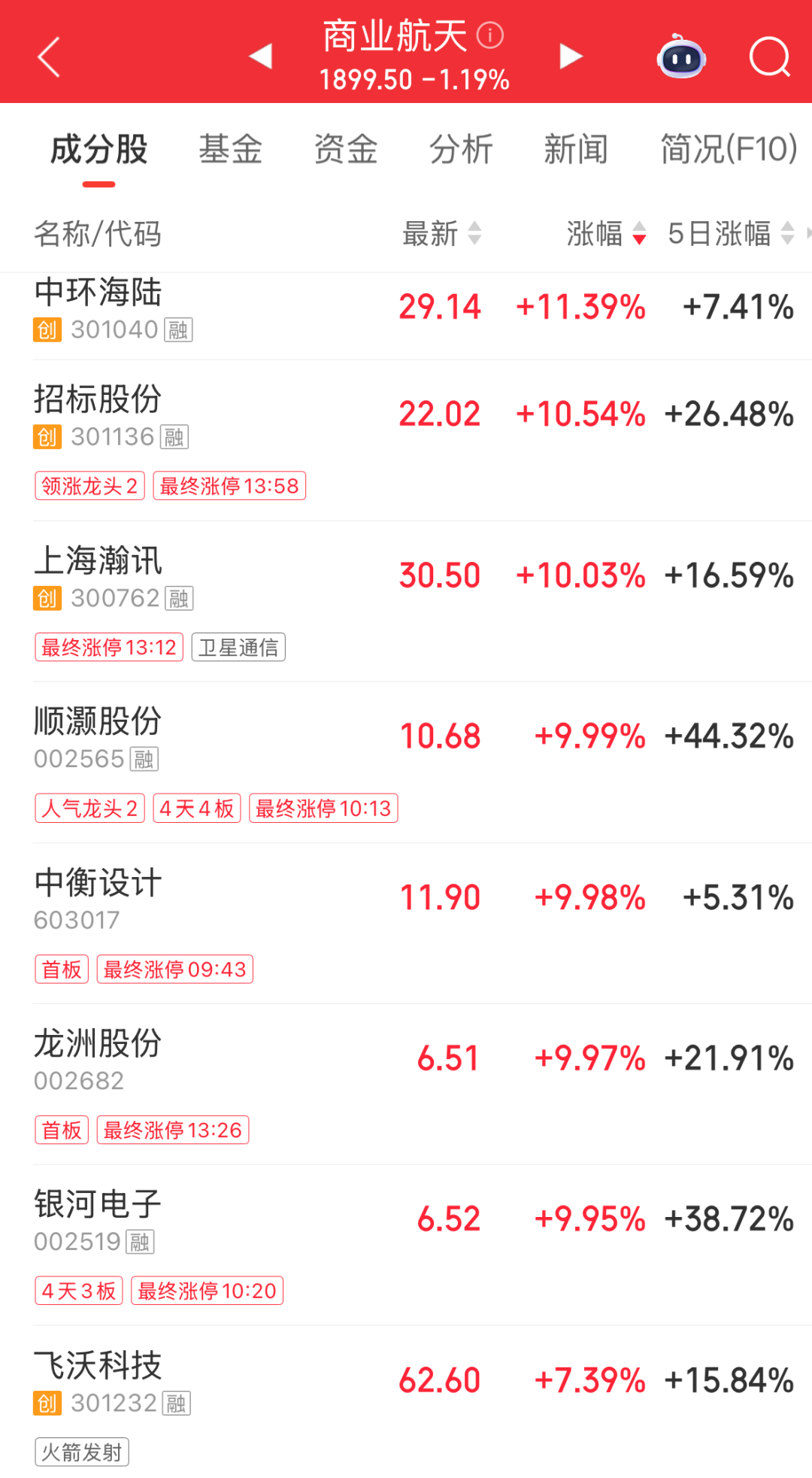Sort the list by 涨幅 column
Screen dimensions: 812x1478
coord(605,233)
